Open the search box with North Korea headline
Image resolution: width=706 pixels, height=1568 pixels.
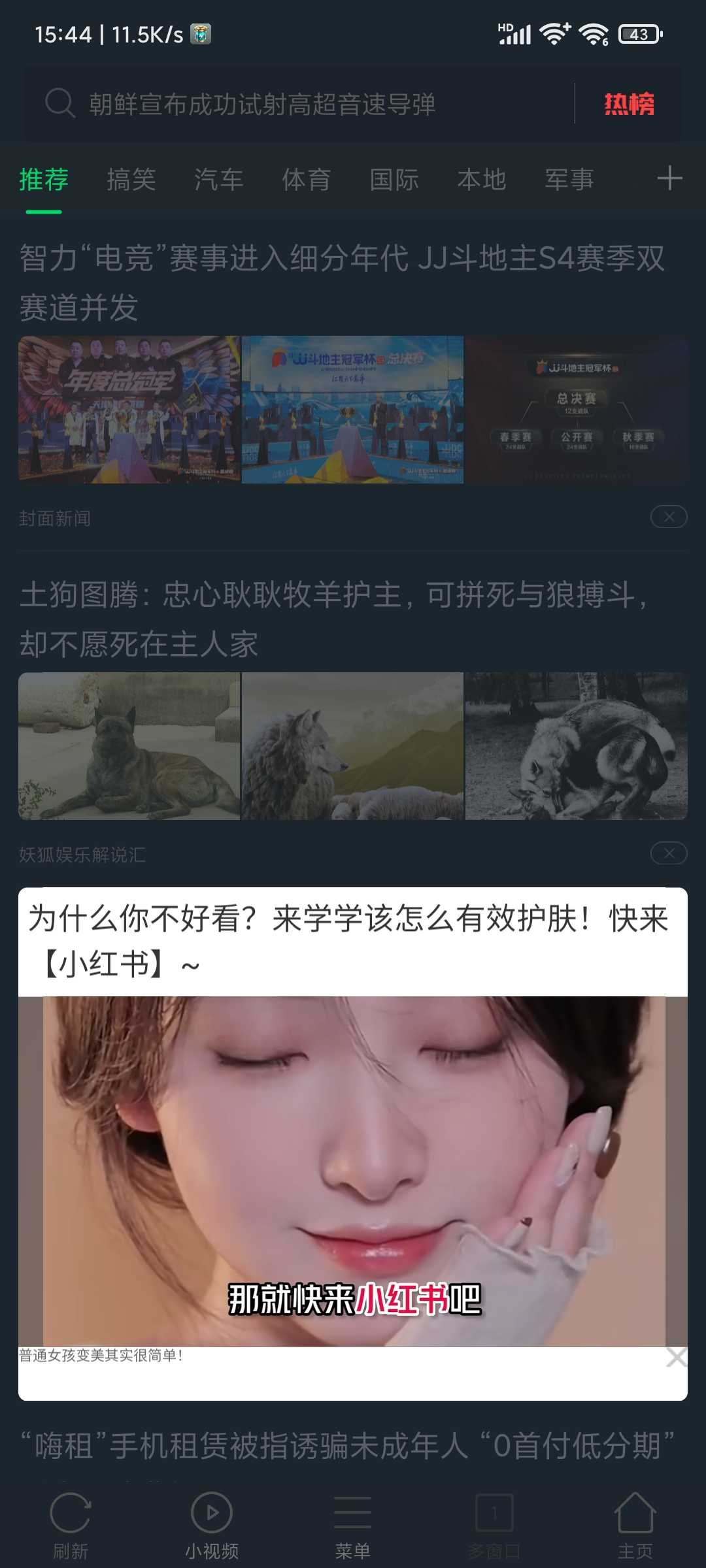298,103
